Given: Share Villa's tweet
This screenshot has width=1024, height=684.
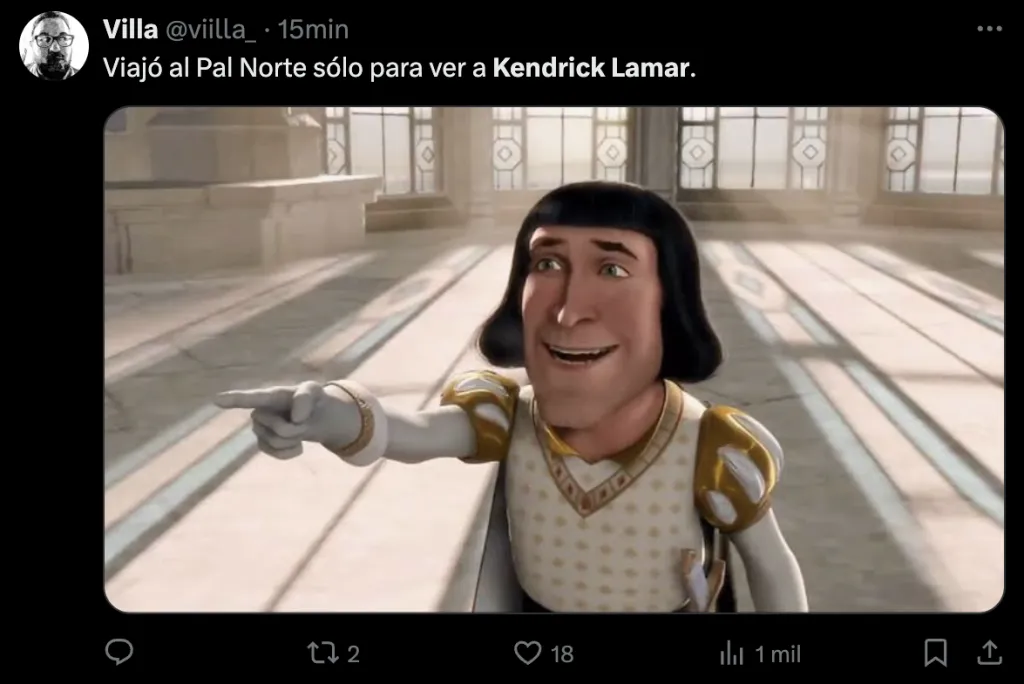Looking at the screenshot, I should click(989, 653).
